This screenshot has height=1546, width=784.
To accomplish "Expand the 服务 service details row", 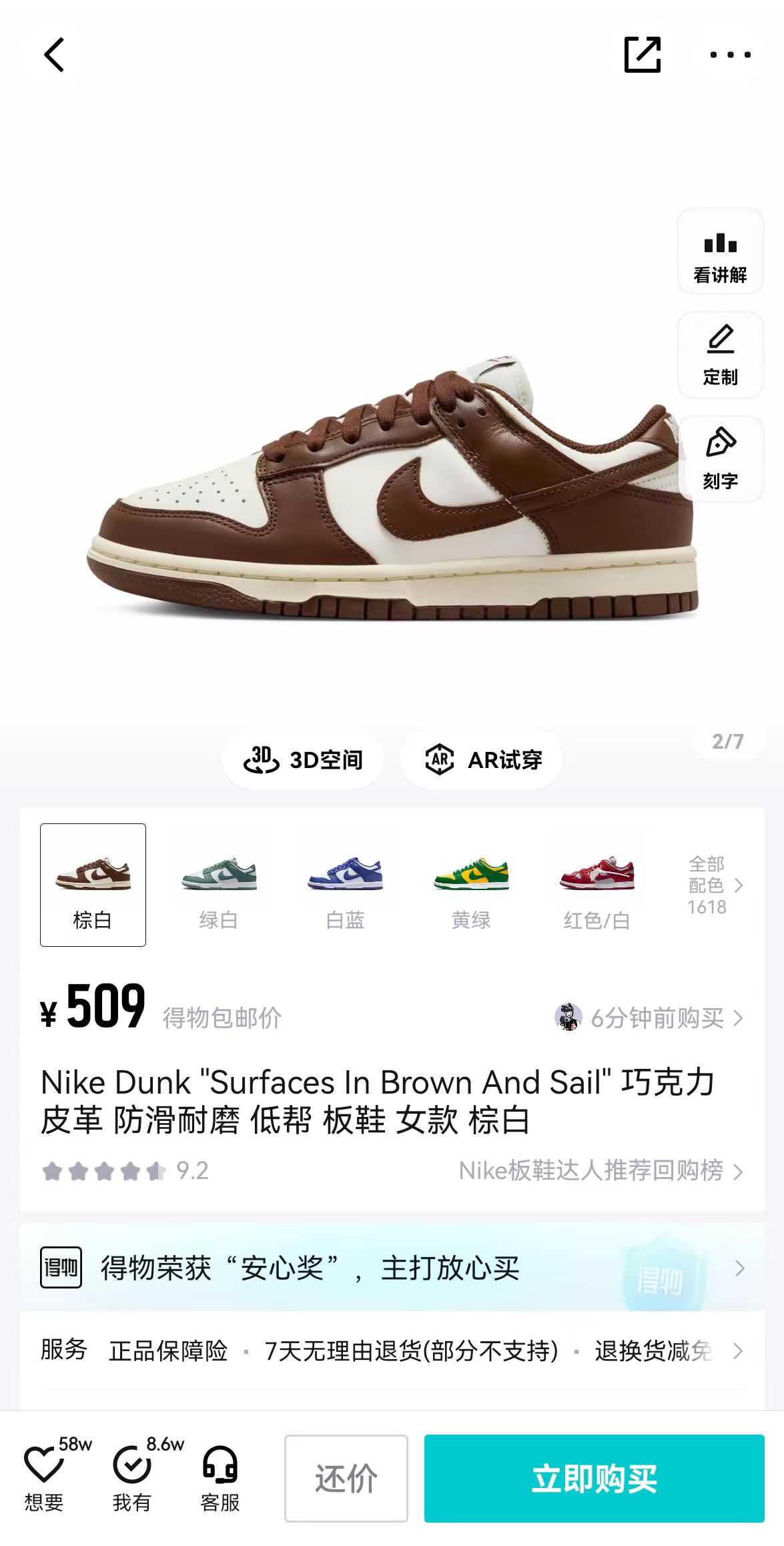I will tap(392, 1350).
